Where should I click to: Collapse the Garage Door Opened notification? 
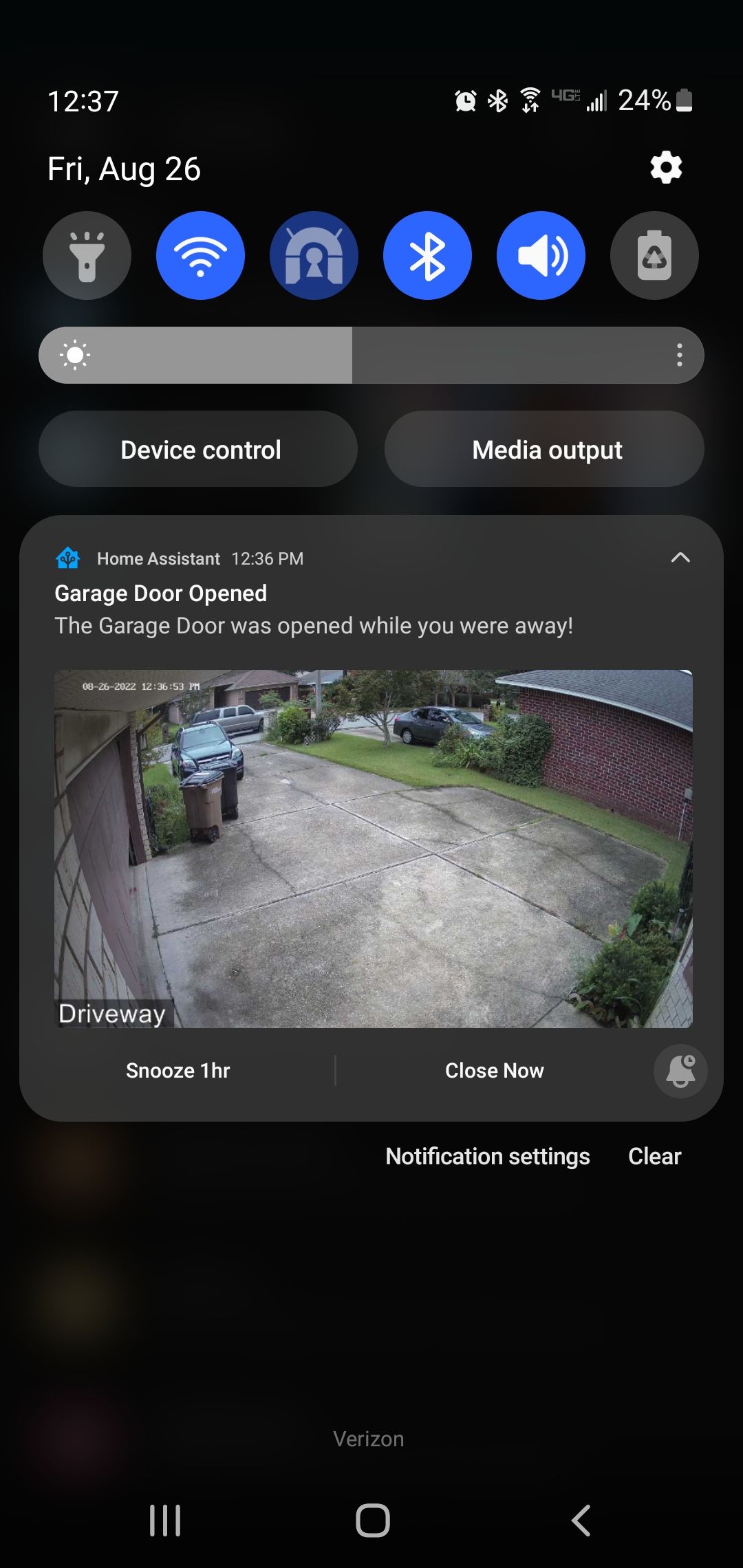pyautogui.click(x=681, y=558)
